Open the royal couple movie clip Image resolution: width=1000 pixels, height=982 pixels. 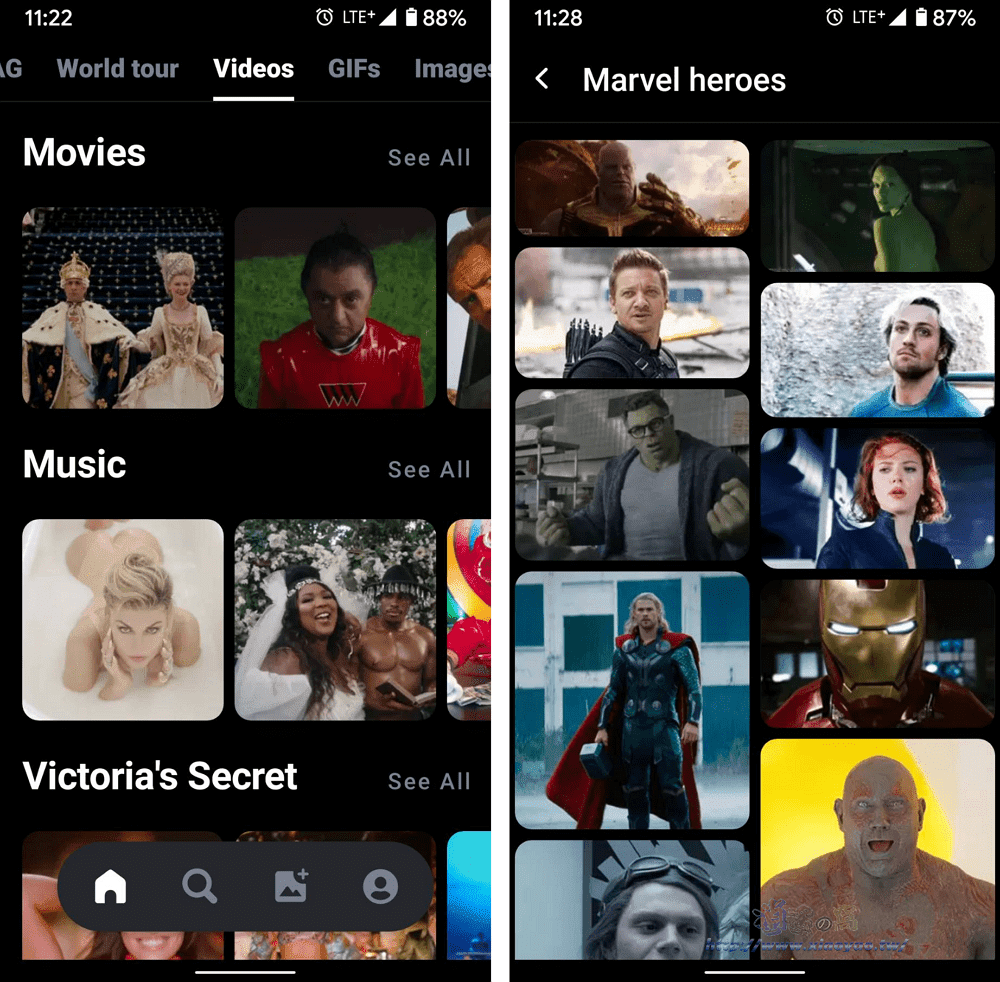click(123, 308)
